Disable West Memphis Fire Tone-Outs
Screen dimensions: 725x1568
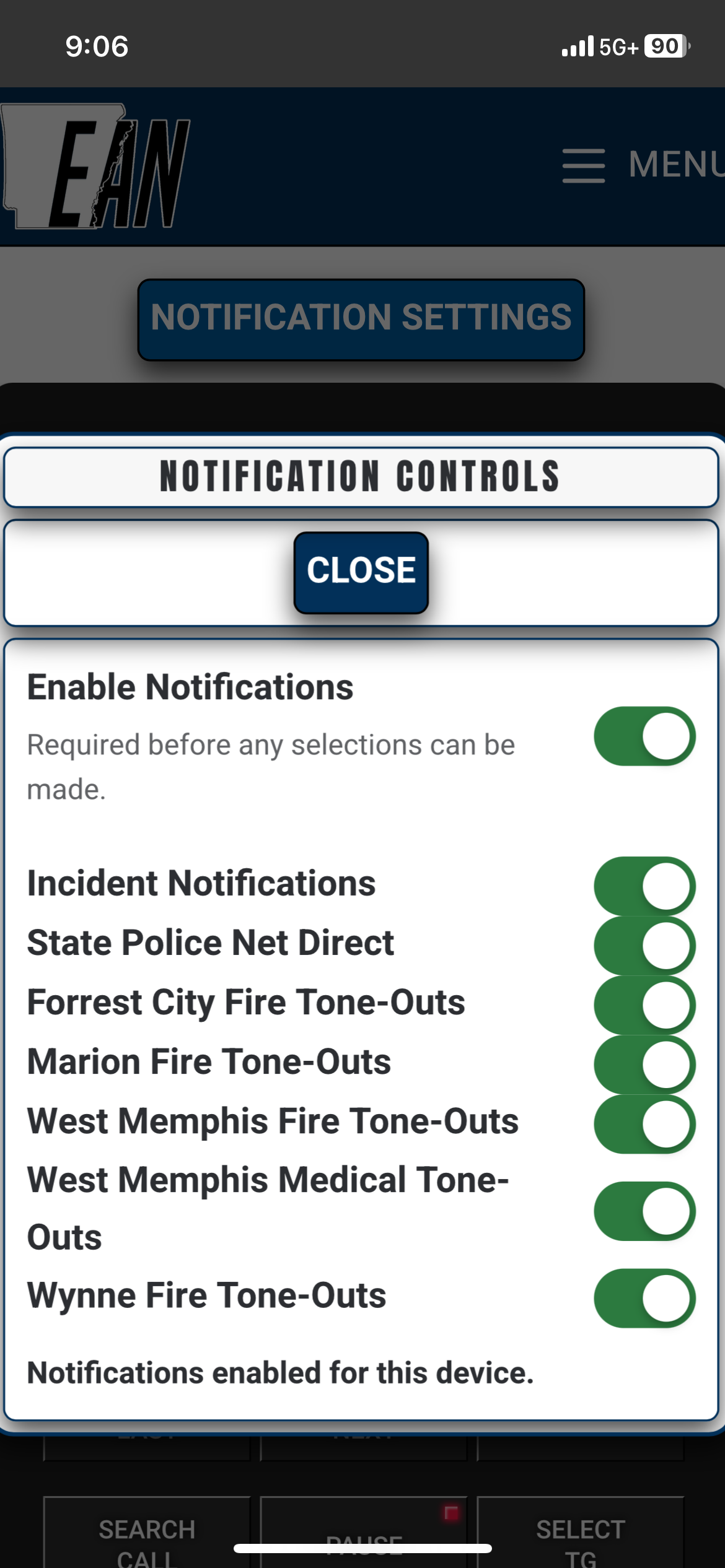pyautogui.click(x=644, y=1123)
